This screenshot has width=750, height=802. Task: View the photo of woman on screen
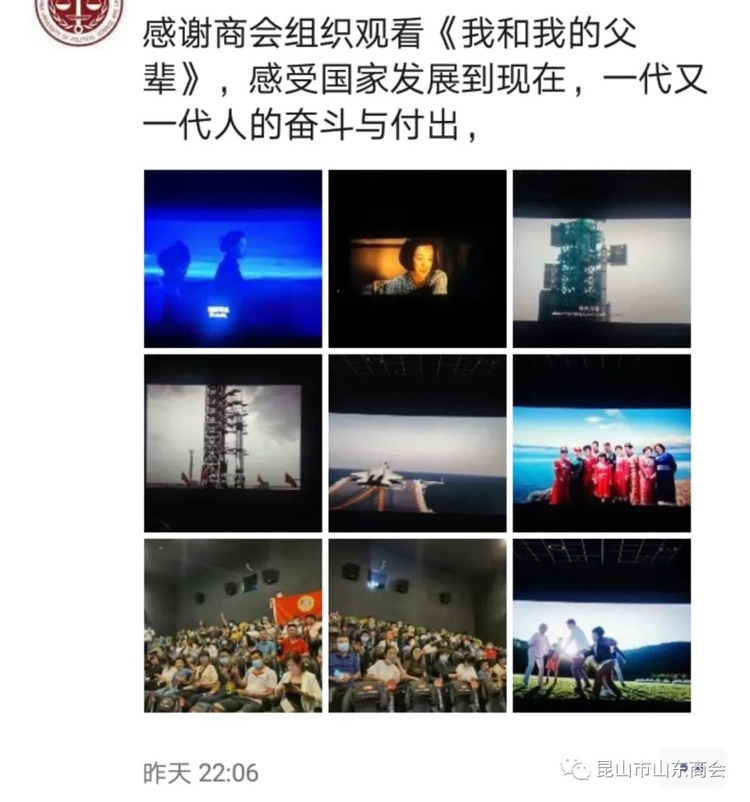pos(417,258)
